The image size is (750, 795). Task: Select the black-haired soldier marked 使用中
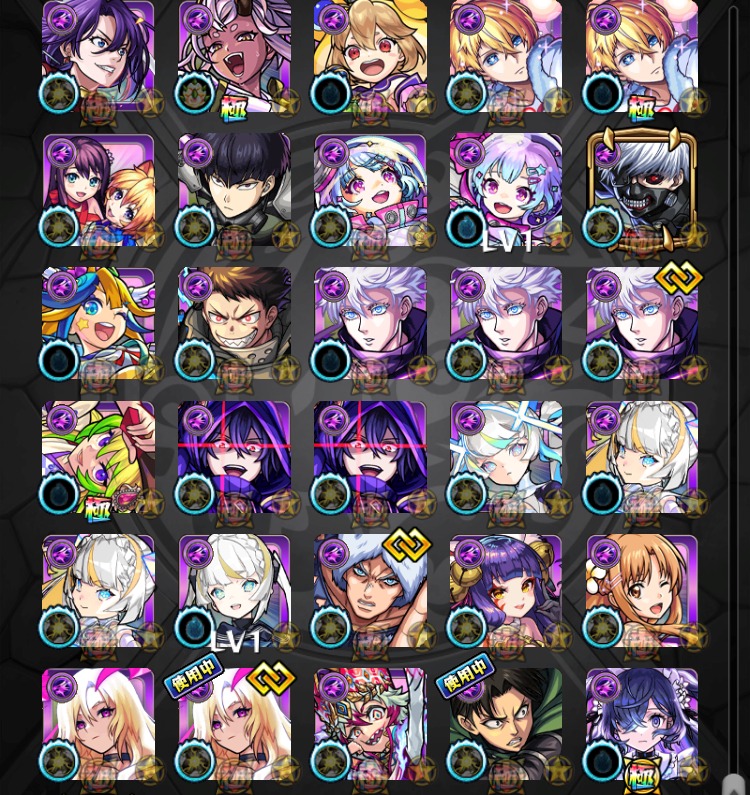[505, 725]
